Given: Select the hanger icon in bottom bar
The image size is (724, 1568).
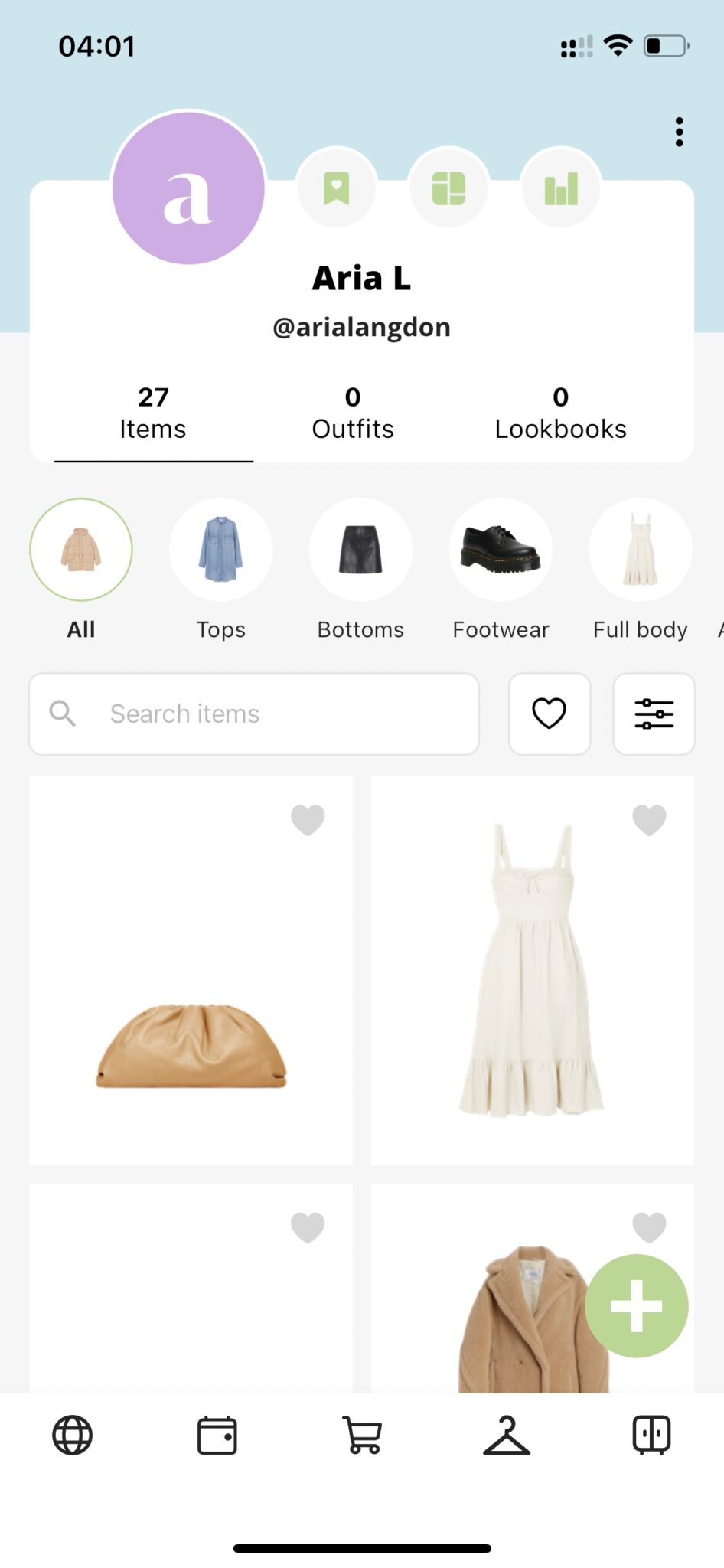Looking at the screenshot, I should tap(506, 1436).
